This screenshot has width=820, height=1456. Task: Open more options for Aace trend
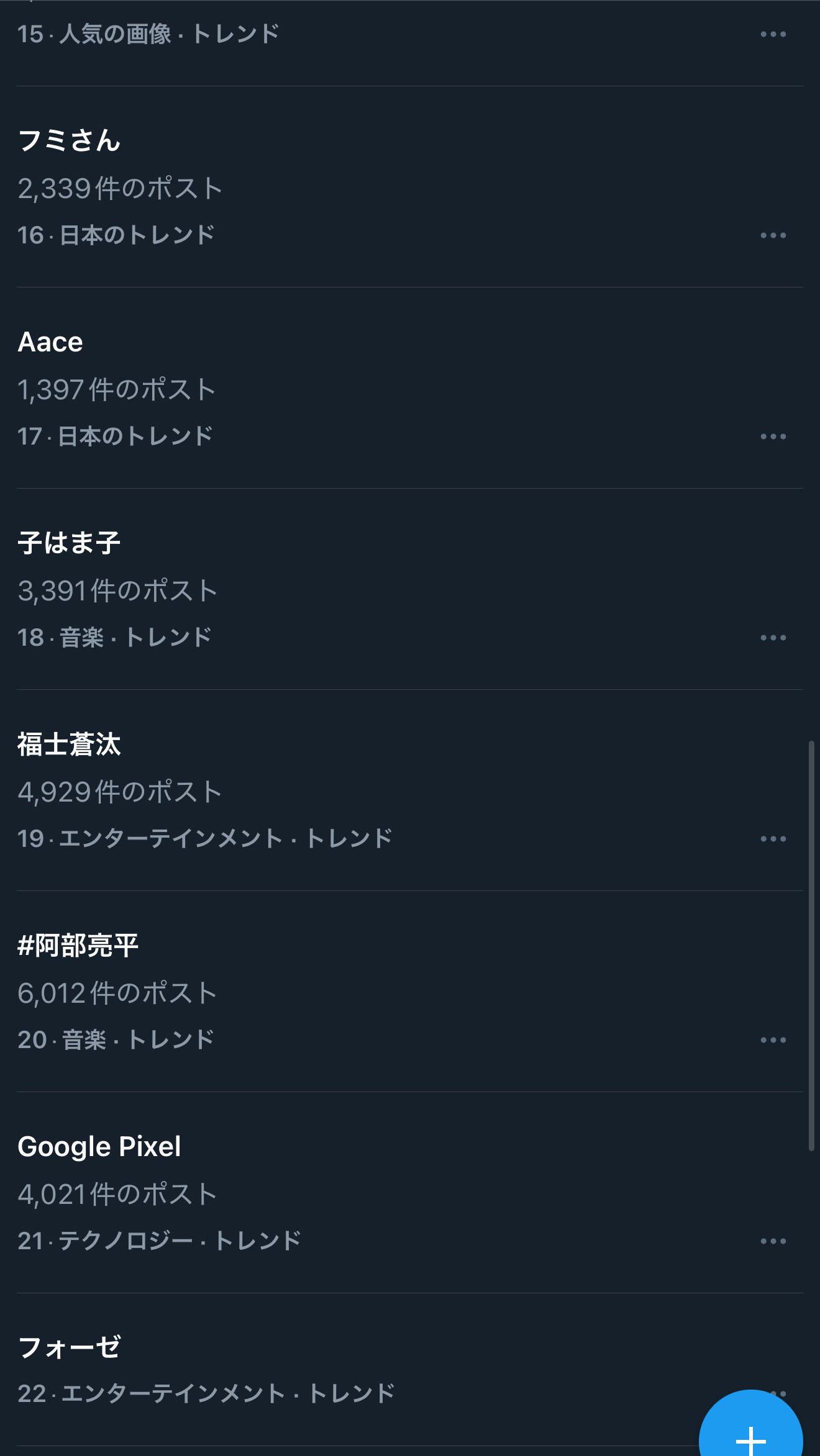(x=773, y=436)
